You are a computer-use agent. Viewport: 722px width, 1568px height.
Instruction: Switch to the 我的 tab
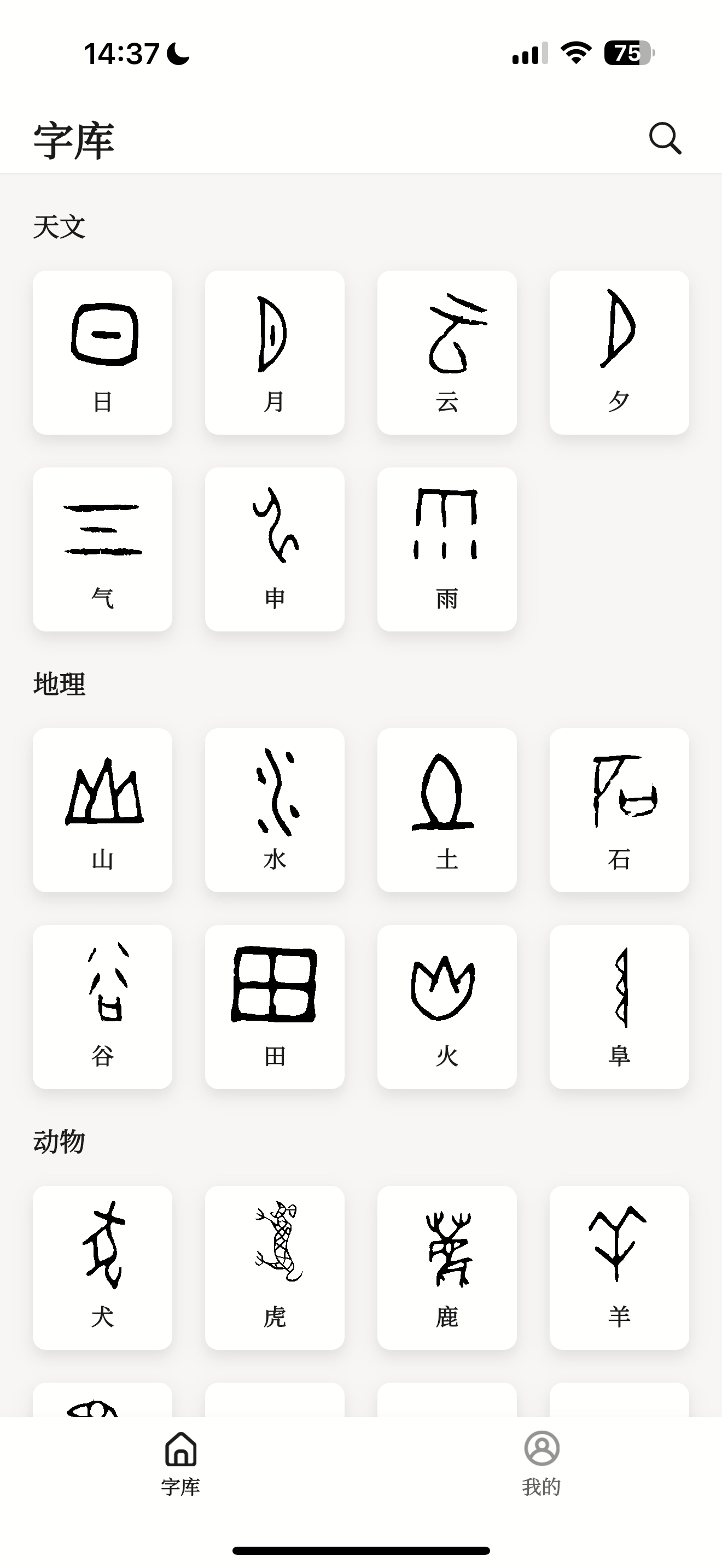[x=541, y=1464]
